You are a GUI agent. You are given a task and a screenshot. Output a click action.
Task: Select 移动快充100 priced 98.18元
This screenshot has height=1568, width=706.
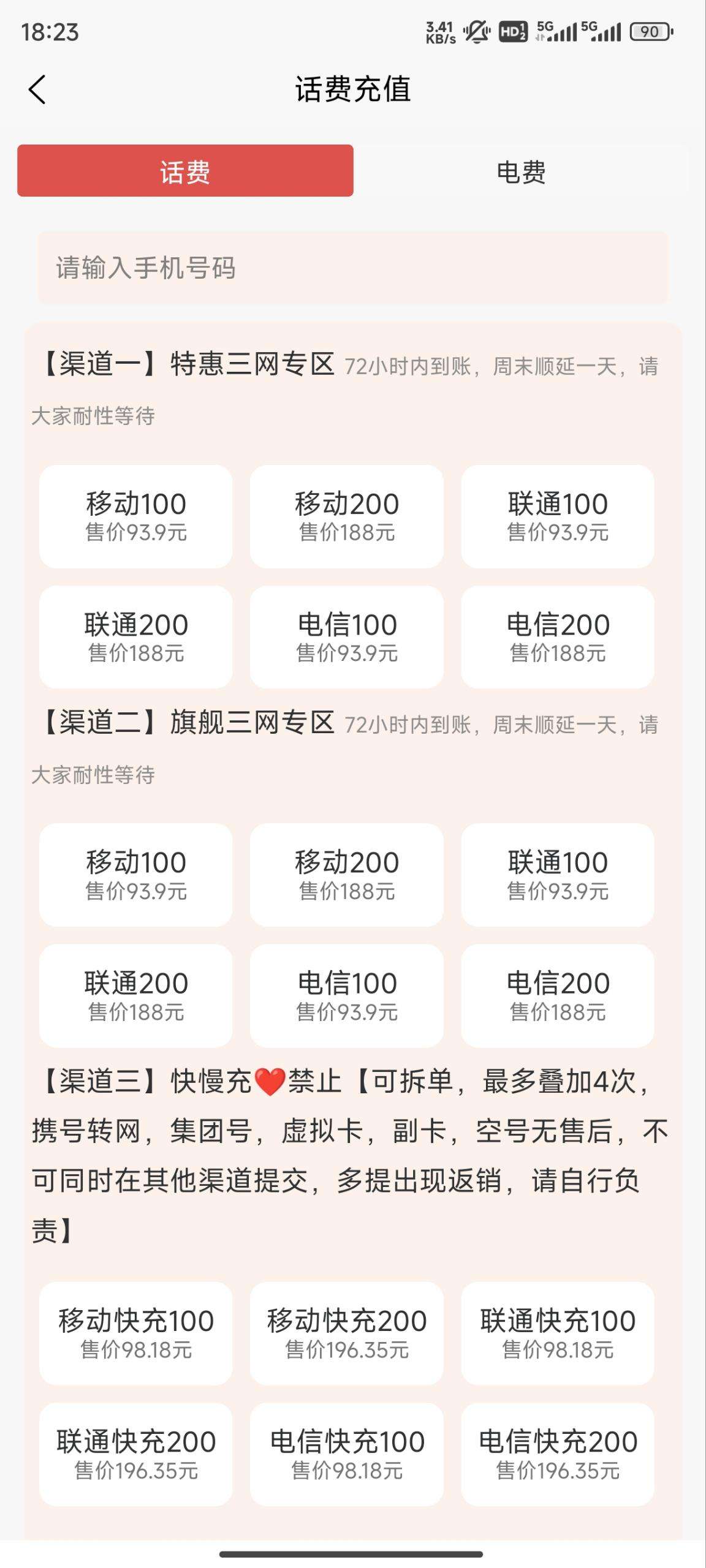(135, 1333)
